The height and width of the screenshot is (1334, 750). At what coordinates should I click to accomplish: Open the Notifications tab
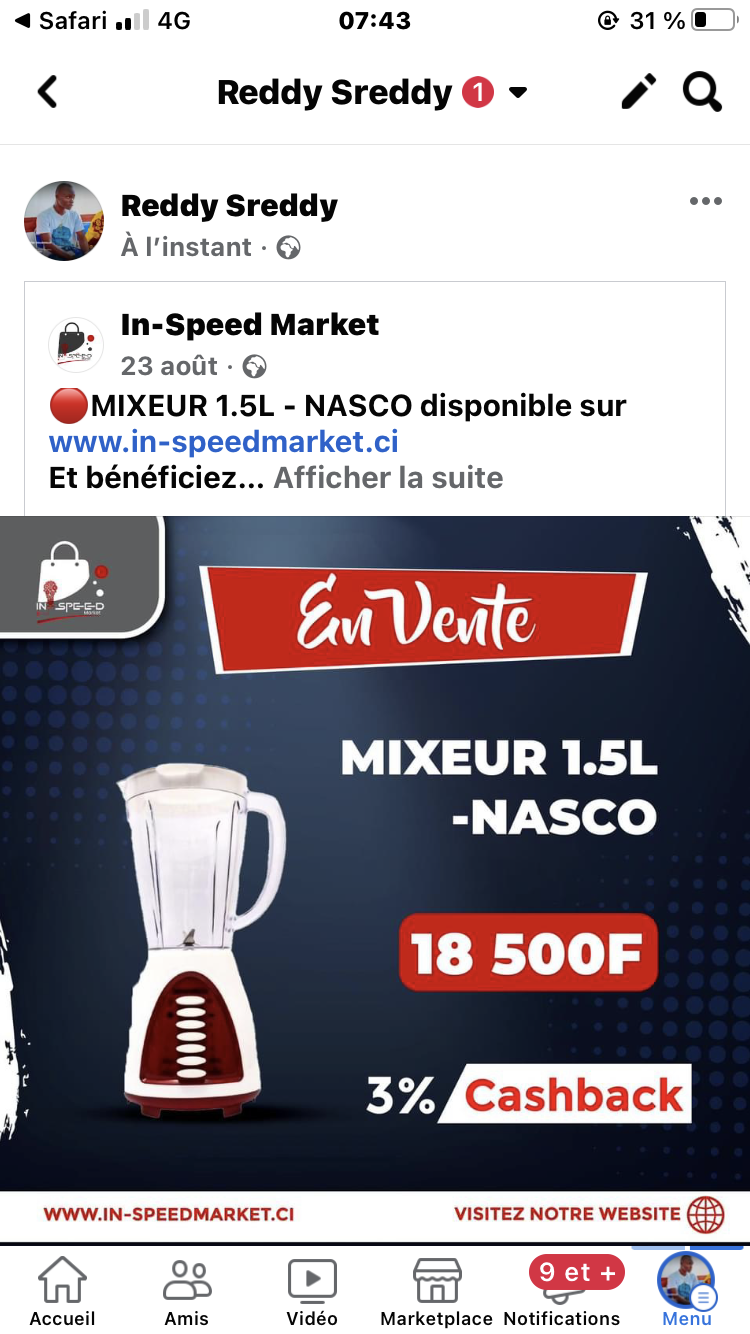coord(562,1291)
